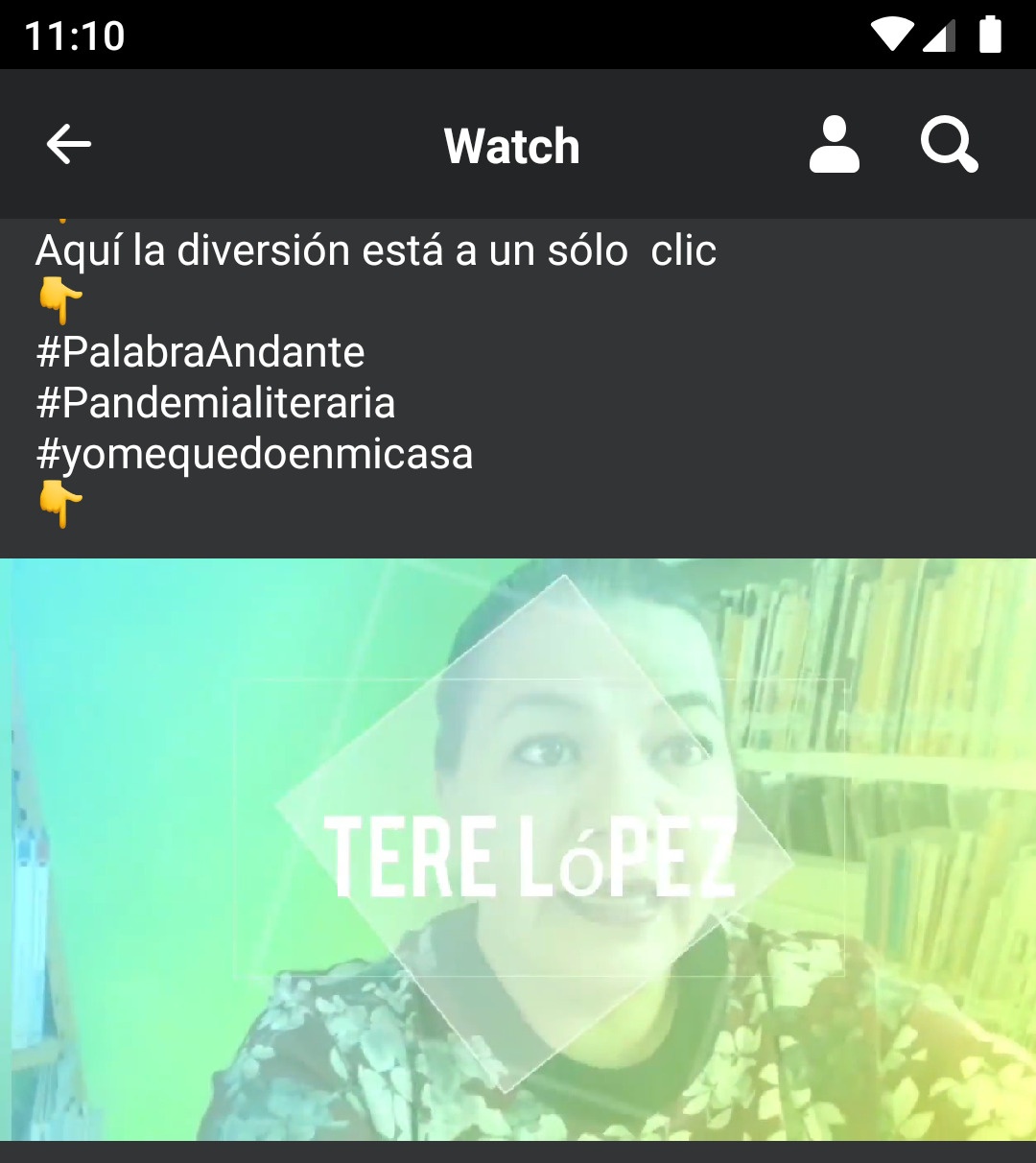This screenshot has width=1036, height=1163.
Task: Open the #yomequedoenmicasa hashtag
Action: pos(254,454)
